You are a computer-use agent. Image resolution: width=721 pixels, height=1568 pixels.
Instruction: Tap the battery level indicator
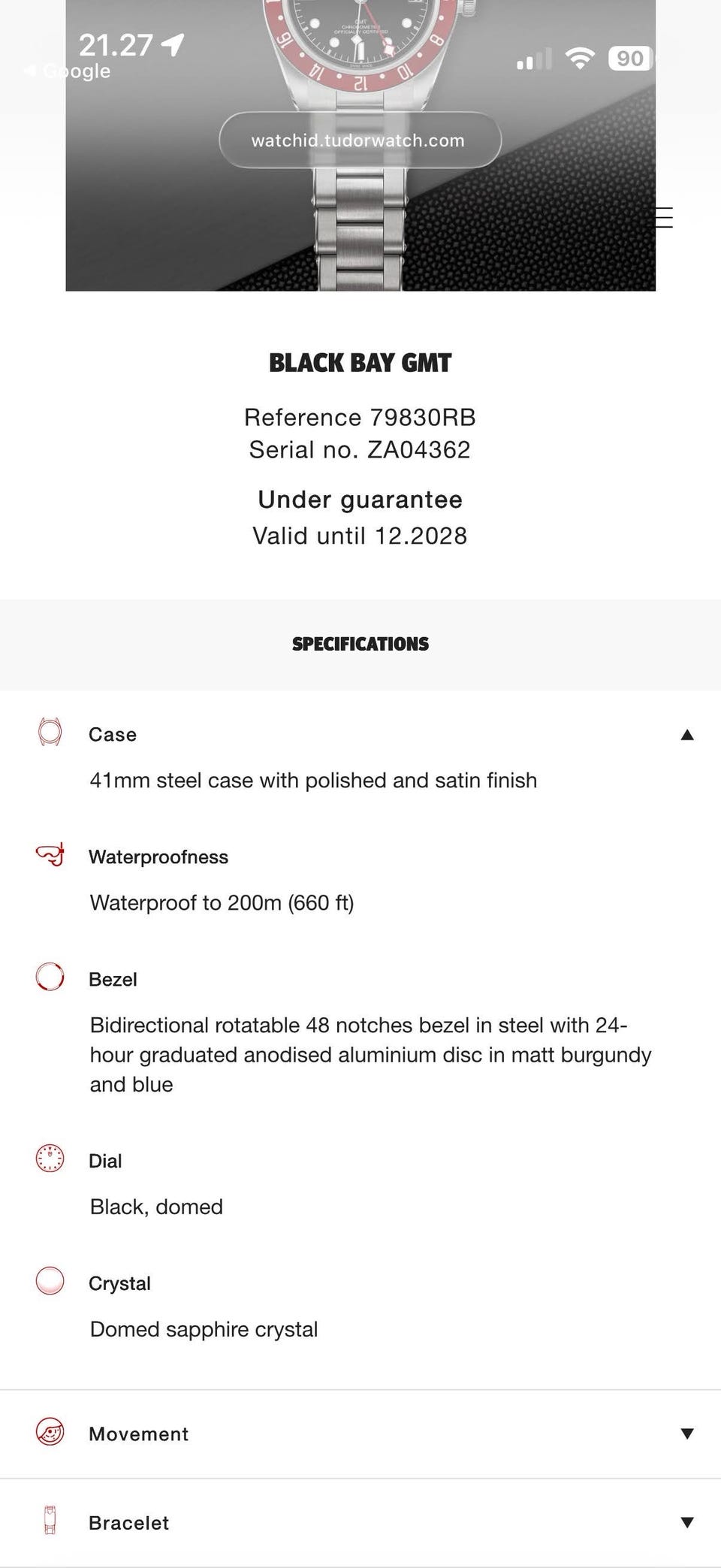pyautogui.click(x=629, y=58)
